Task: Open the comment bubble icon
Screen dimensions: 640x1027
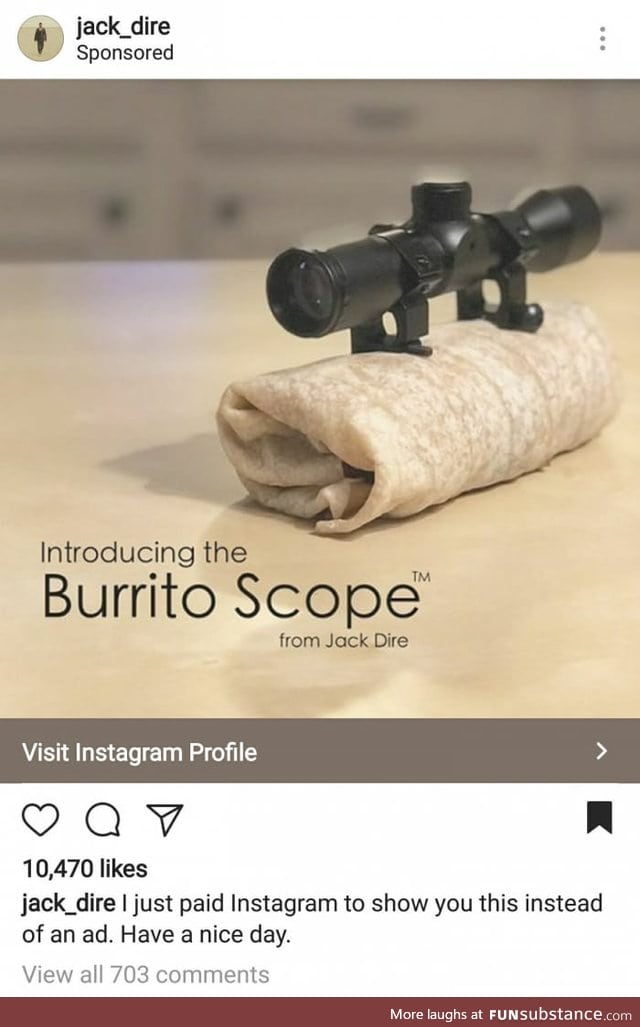Action: (103, 820)
